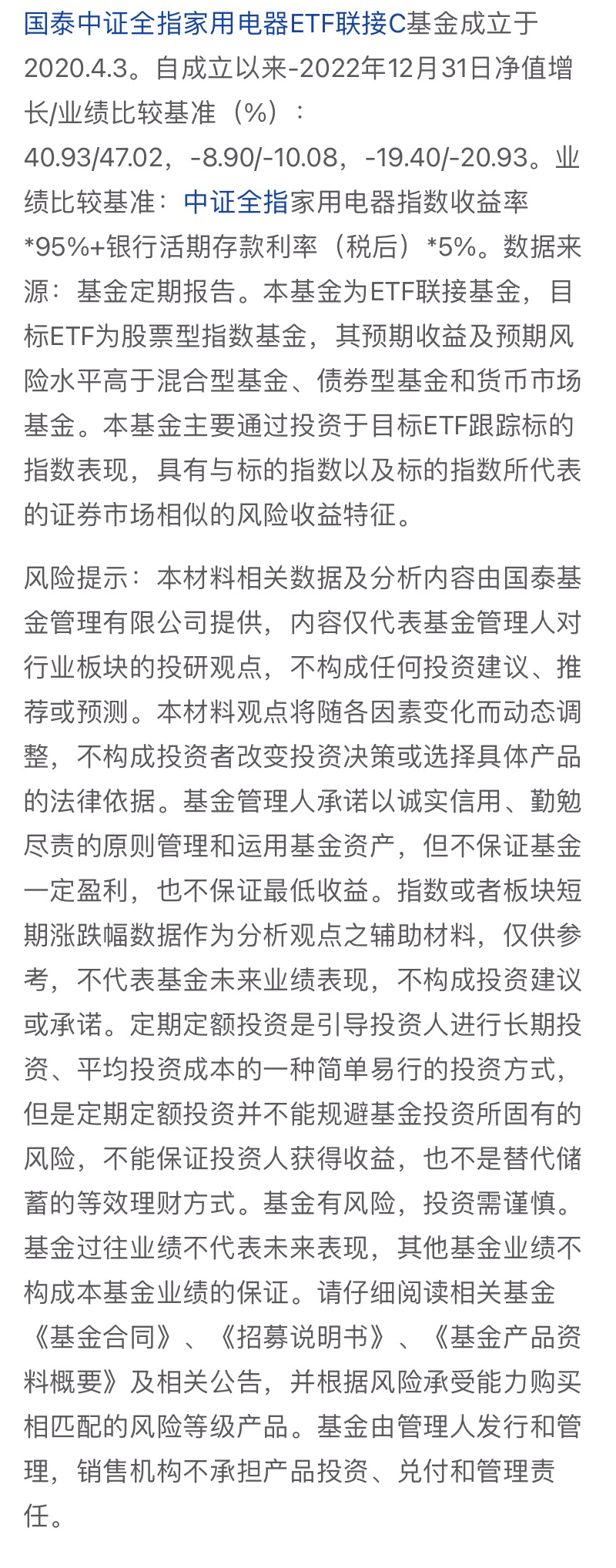Open the blue 中证全指 index link
616x1568 pixels.
click(236, 203)
